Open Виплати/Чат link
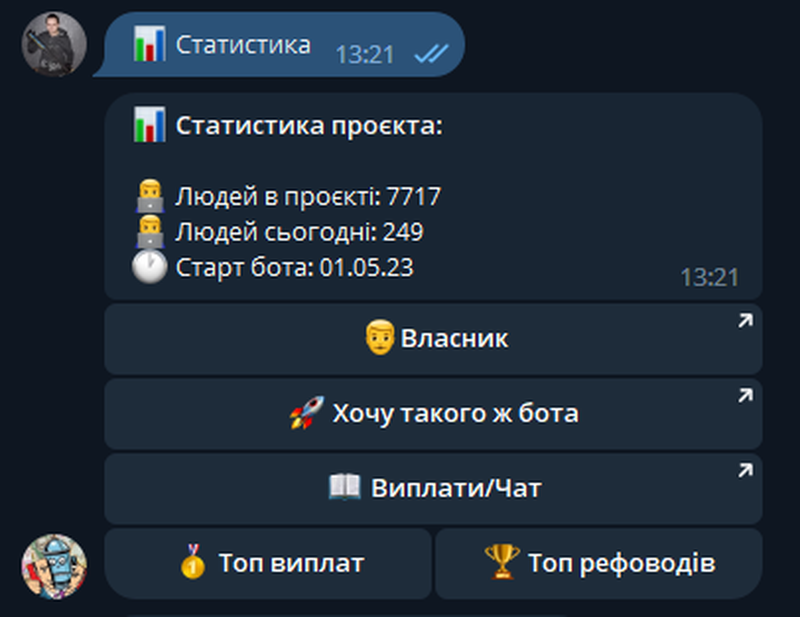 433,488
